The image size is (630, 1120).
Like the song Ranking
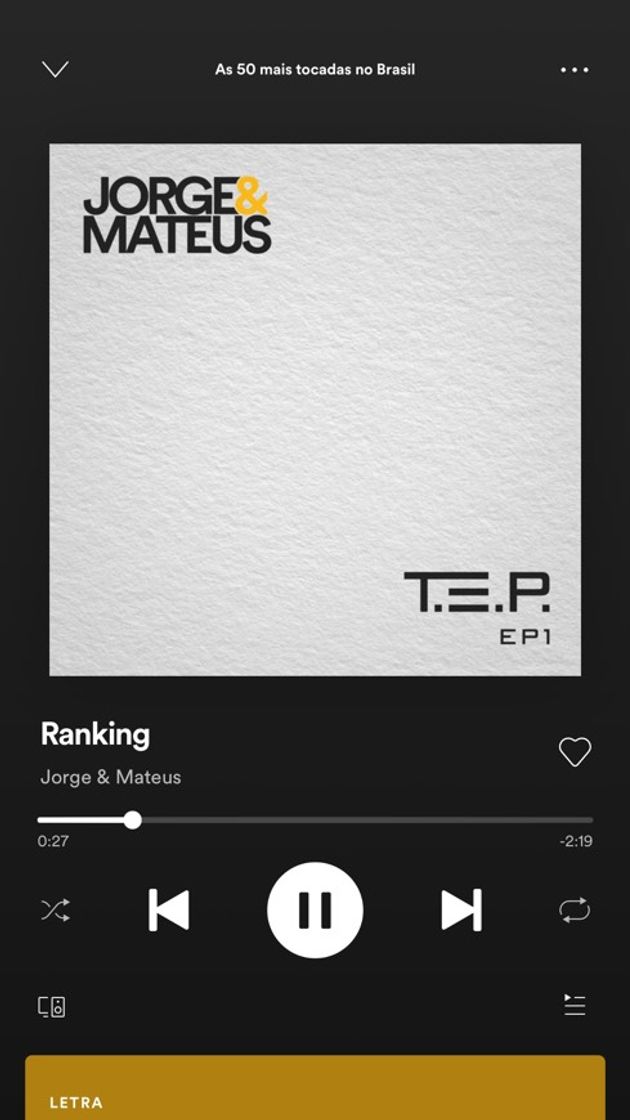click(574, 752)
